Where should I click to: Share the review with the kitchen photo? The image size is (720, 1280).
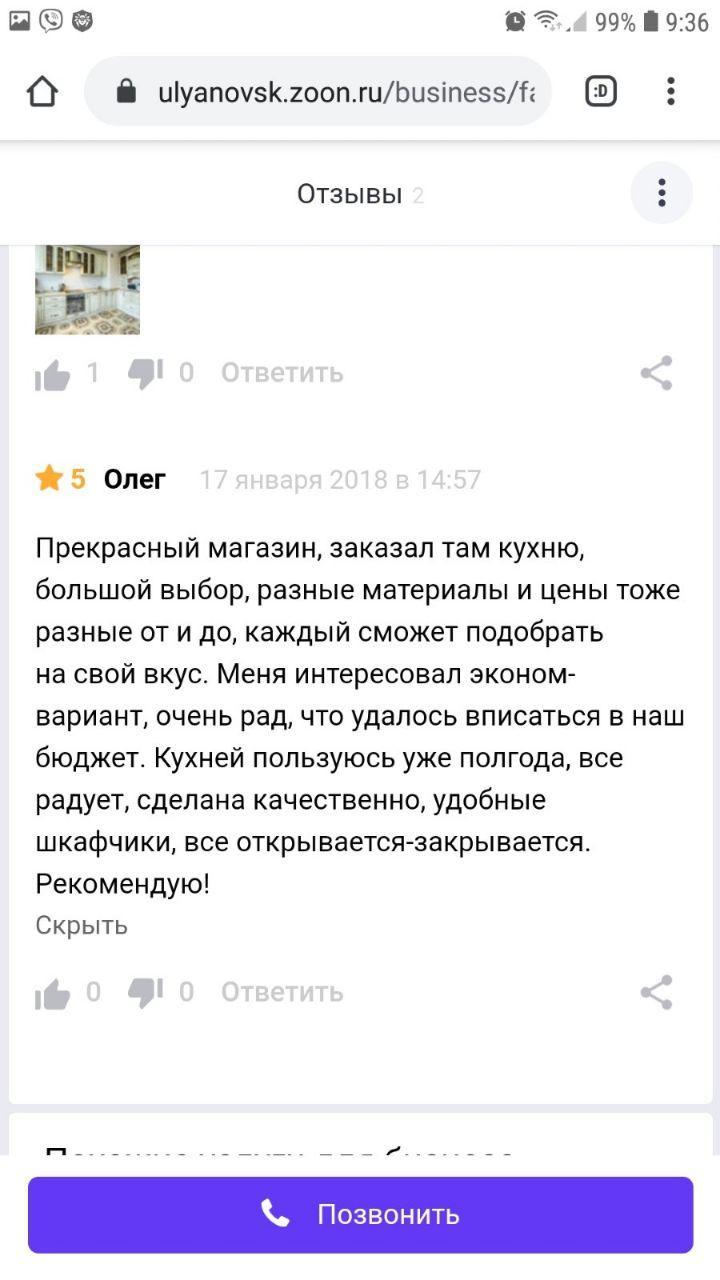pos(656,373)
